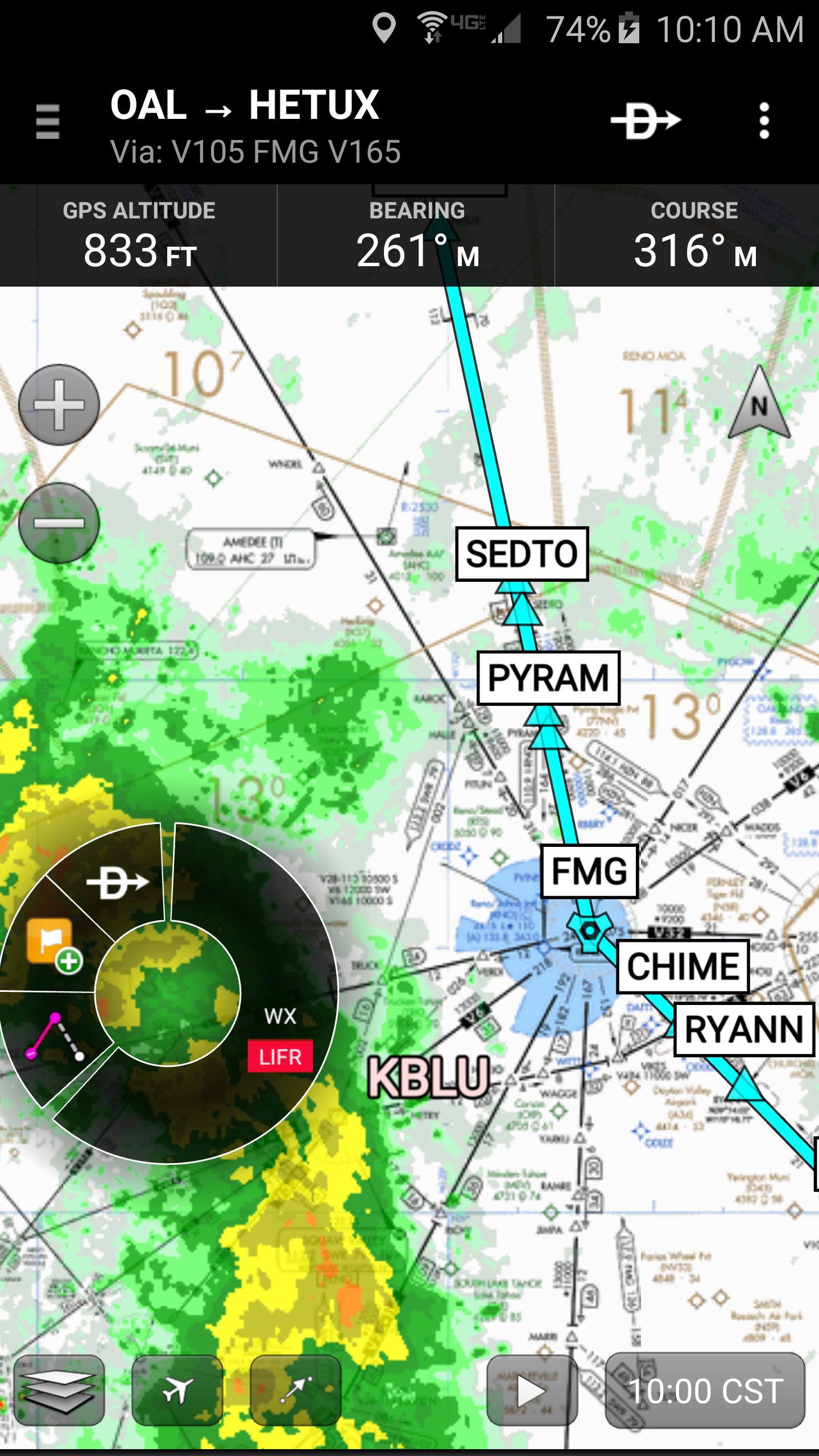Tap the north compass arrow

[759, 405]
